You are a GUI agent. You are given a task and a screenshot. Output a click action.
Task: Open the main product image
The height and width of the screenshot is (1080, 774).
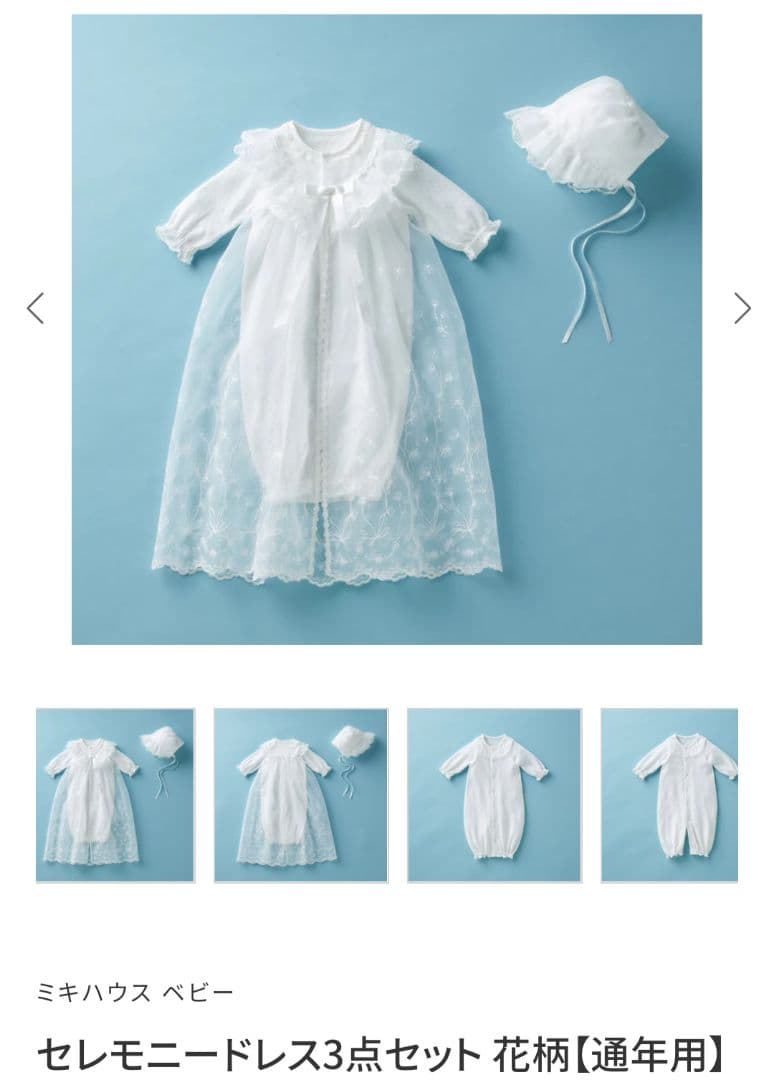point(386,330)
